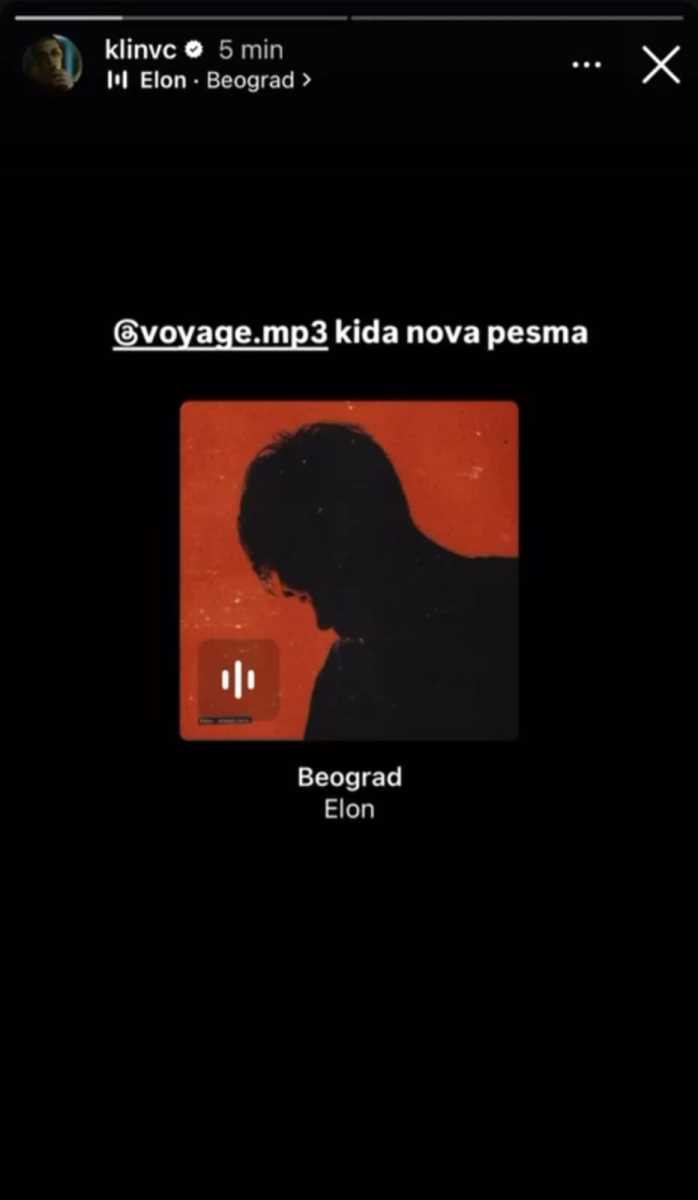Open the @voyage.mp3 mention
698x1200 pixels.
(x=220, y=333)
